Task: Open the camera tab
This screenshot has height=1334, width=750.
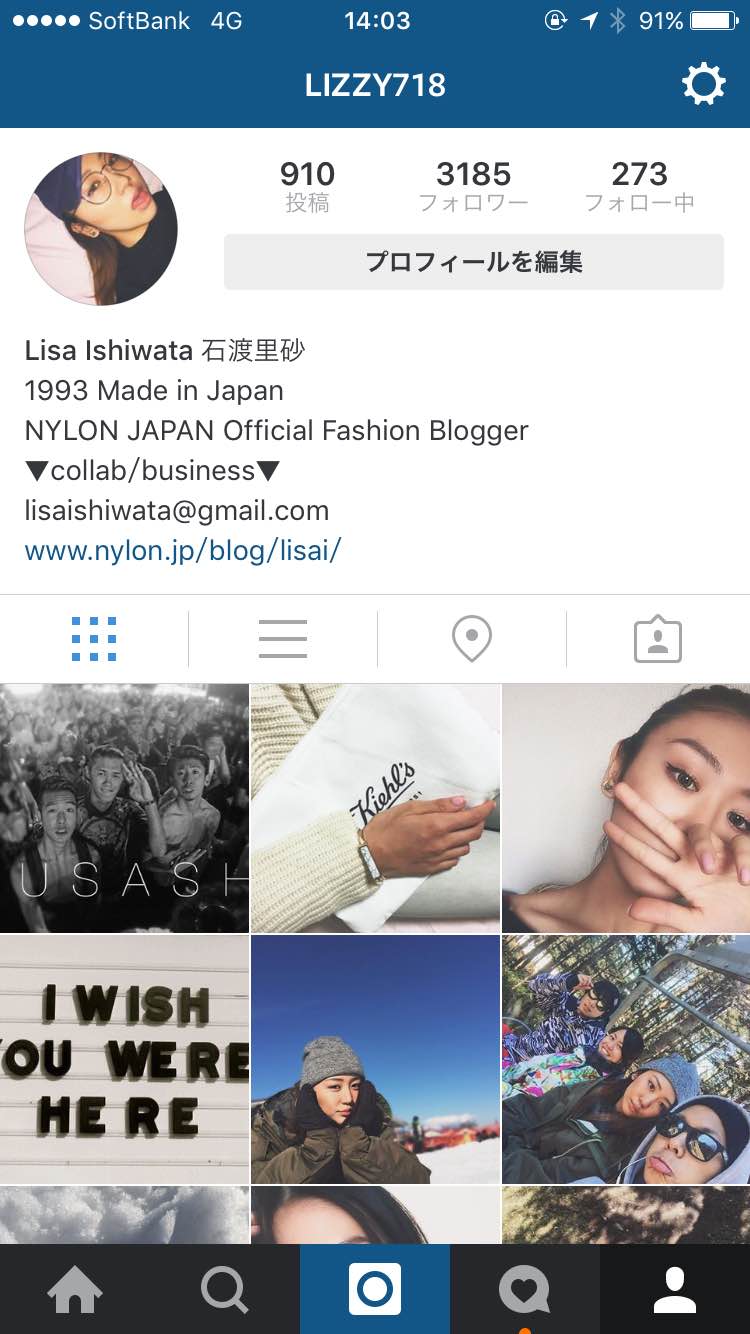Action: [375, 1290]
